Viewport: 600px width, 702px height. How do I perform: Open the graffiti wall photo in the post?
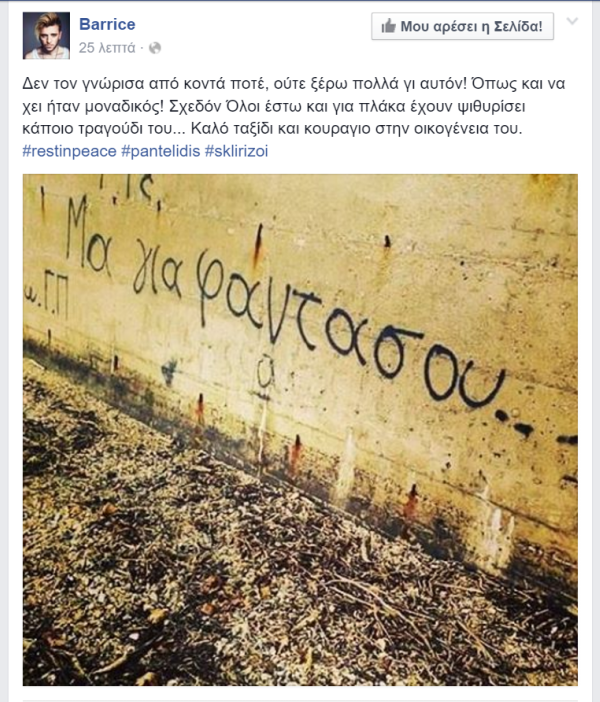(300, 430)
